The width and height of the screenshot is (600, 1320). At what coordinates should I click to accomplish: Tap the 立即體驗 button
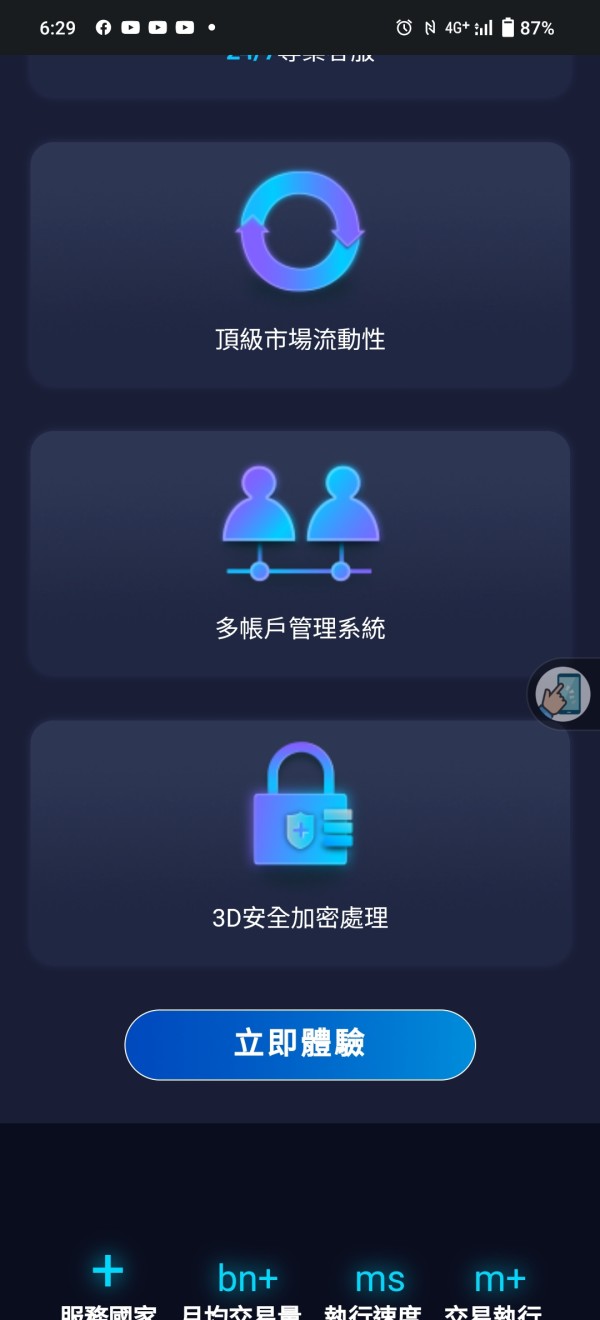pos(300,1044)
